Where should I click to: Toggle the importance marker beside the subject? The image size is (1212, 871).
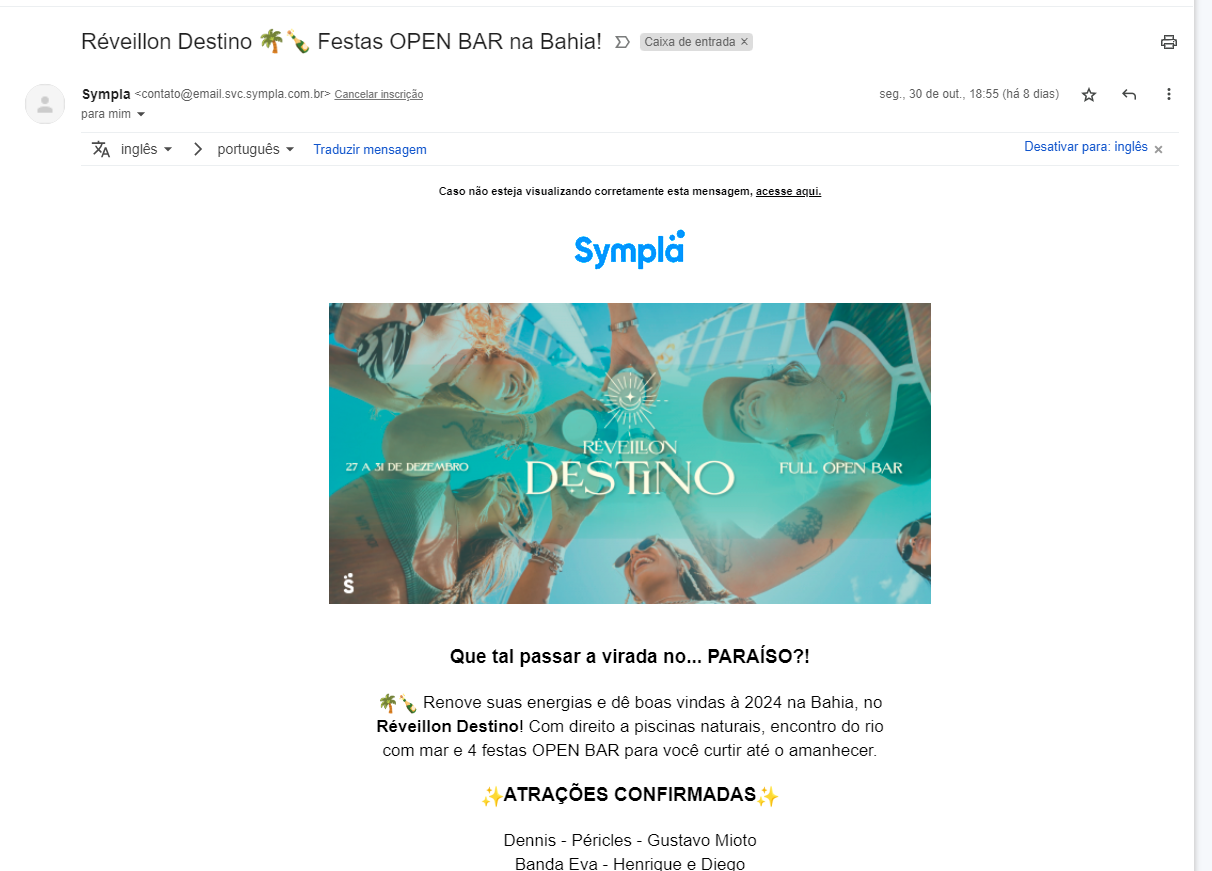pyautogui.click(x=621, y=42)
